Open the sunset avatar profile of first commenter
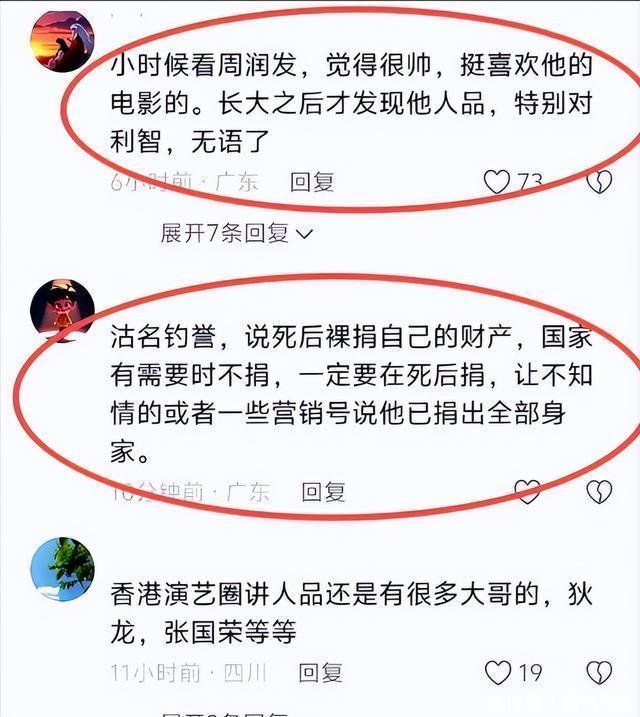The height and width of the screenshot is (717, 640). pos(62,40)
